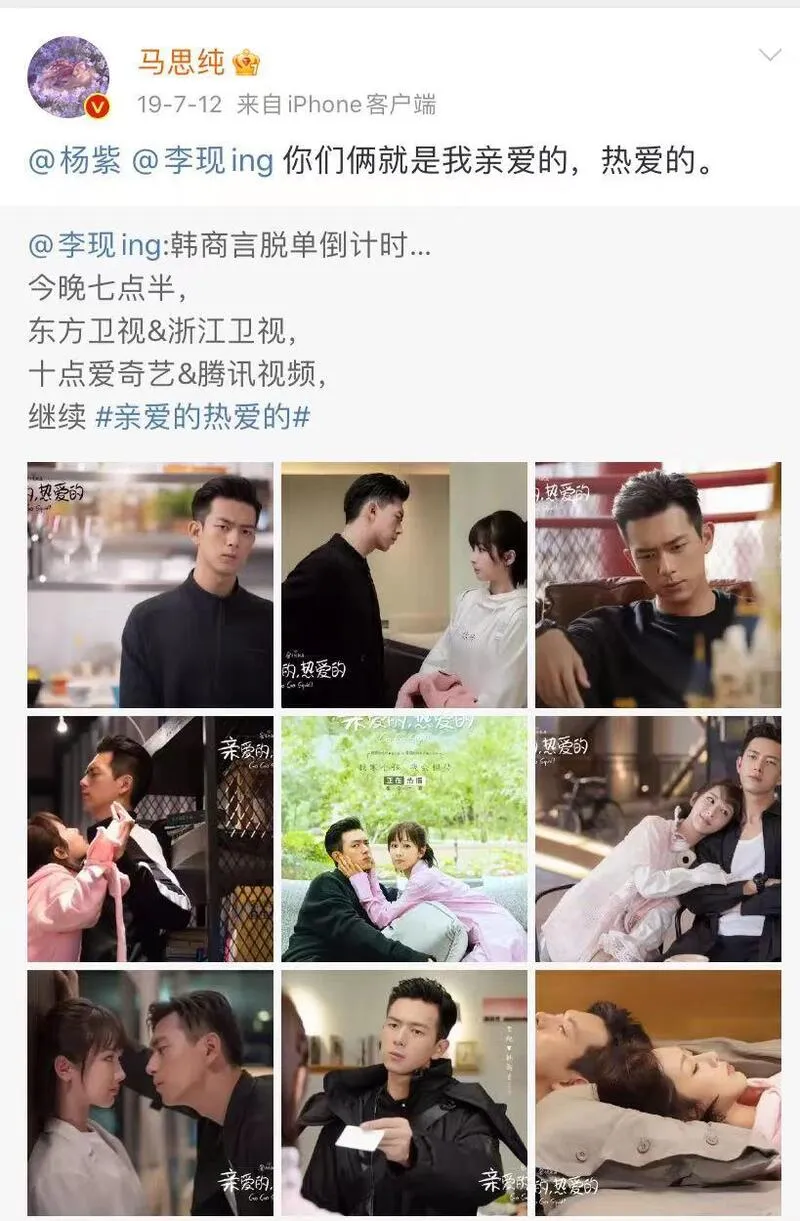View the outdoor green poster photo

404,839
